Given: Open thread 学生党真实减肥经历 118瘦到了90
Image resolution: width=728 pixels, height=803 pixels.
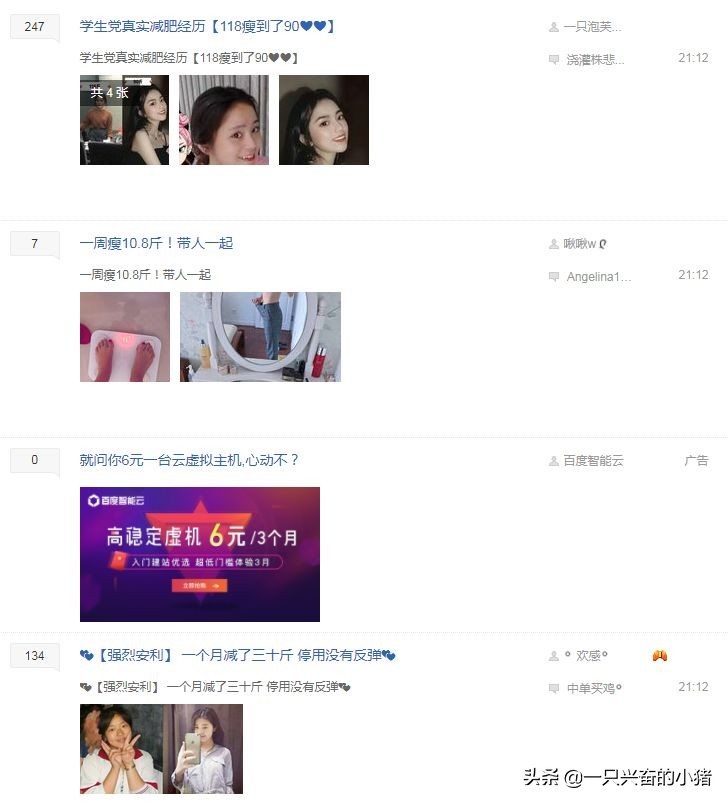Looking at the screenshot, I should tap(207, 27).
